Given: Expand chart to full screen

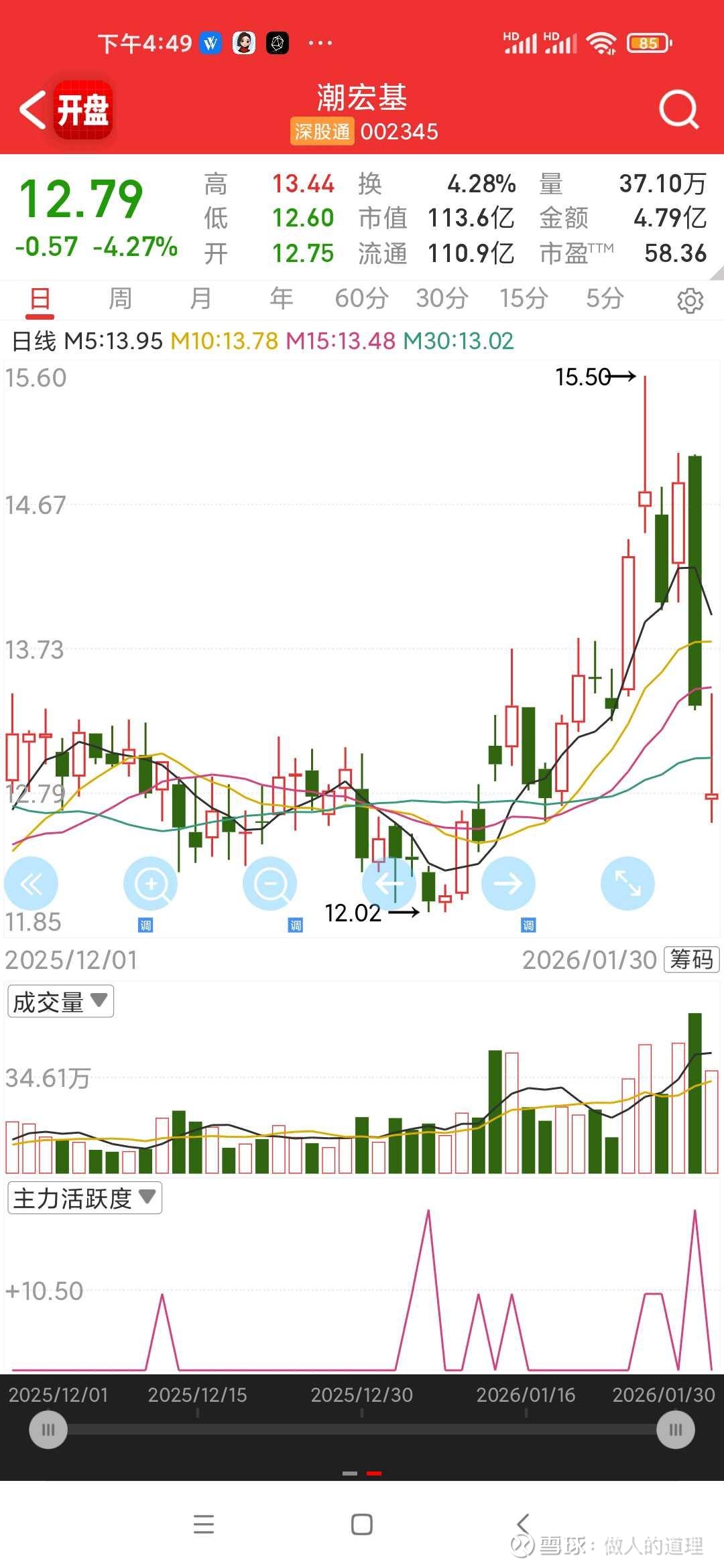Looking at the screenshot, I should click(x=627, y=884).
